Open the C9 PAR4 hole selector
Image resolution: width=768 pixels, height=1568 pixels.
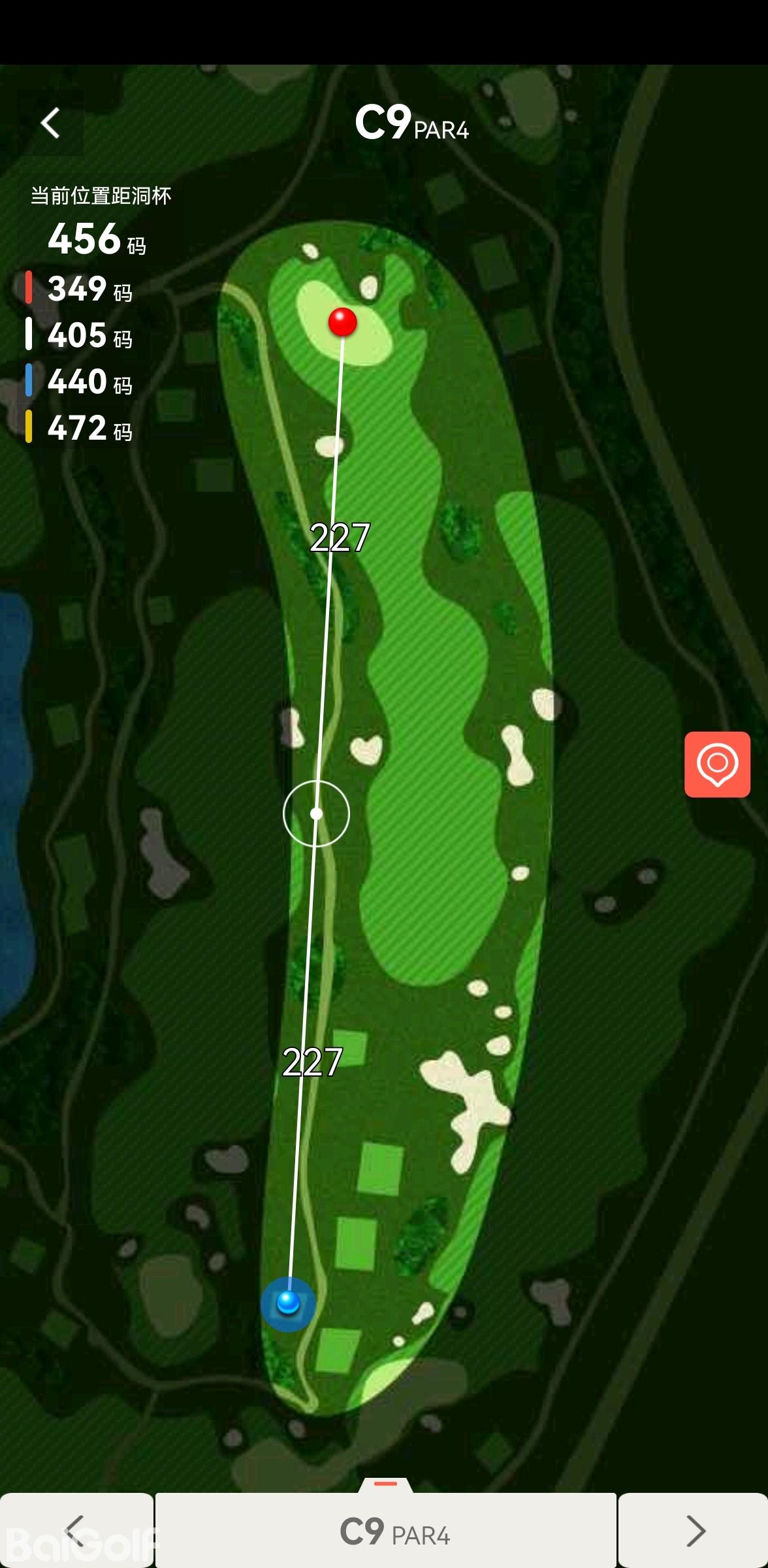pos(386,1530)
